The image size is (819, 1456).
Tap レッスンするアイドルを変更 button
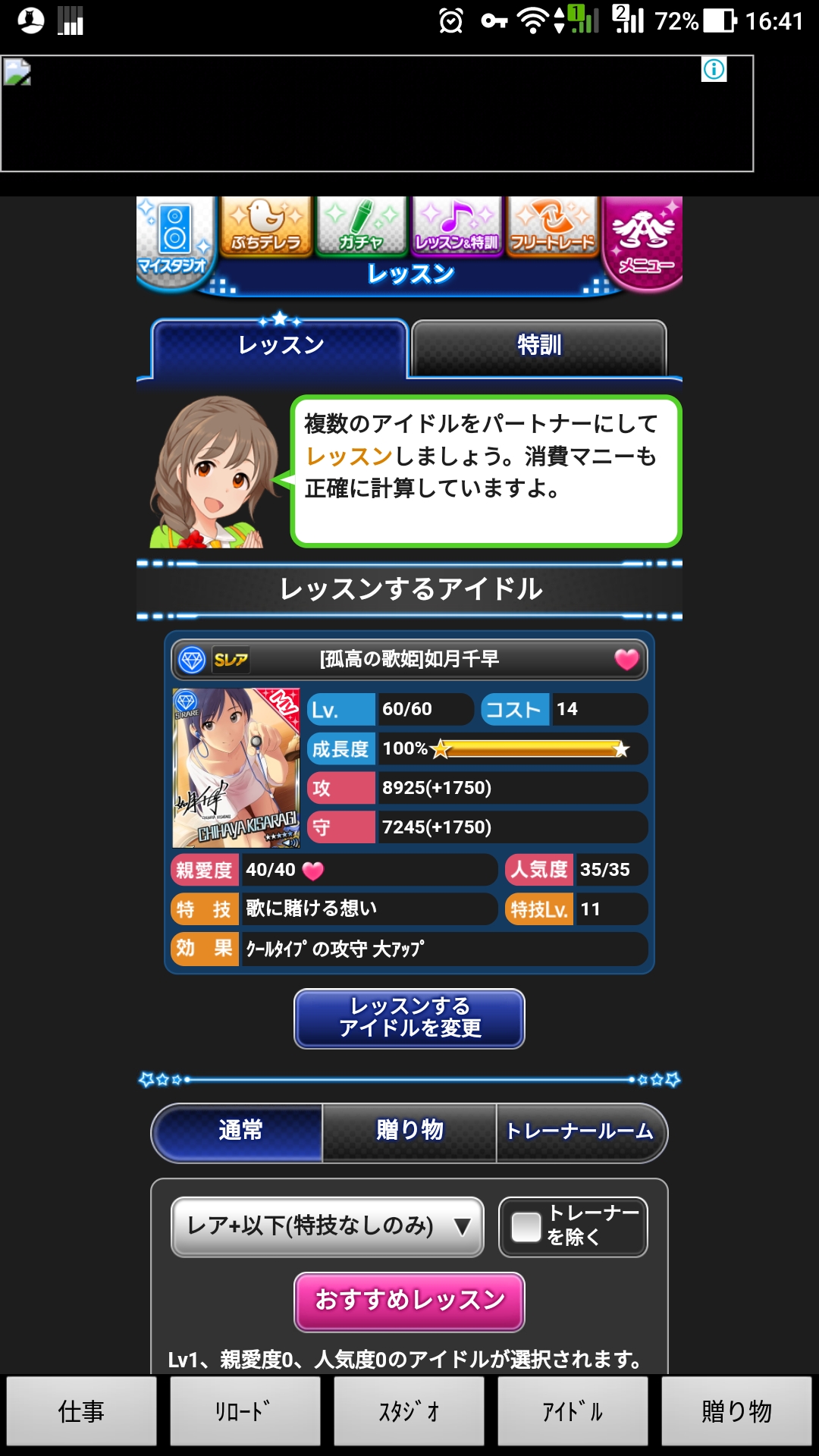(x=409, y=1018)
